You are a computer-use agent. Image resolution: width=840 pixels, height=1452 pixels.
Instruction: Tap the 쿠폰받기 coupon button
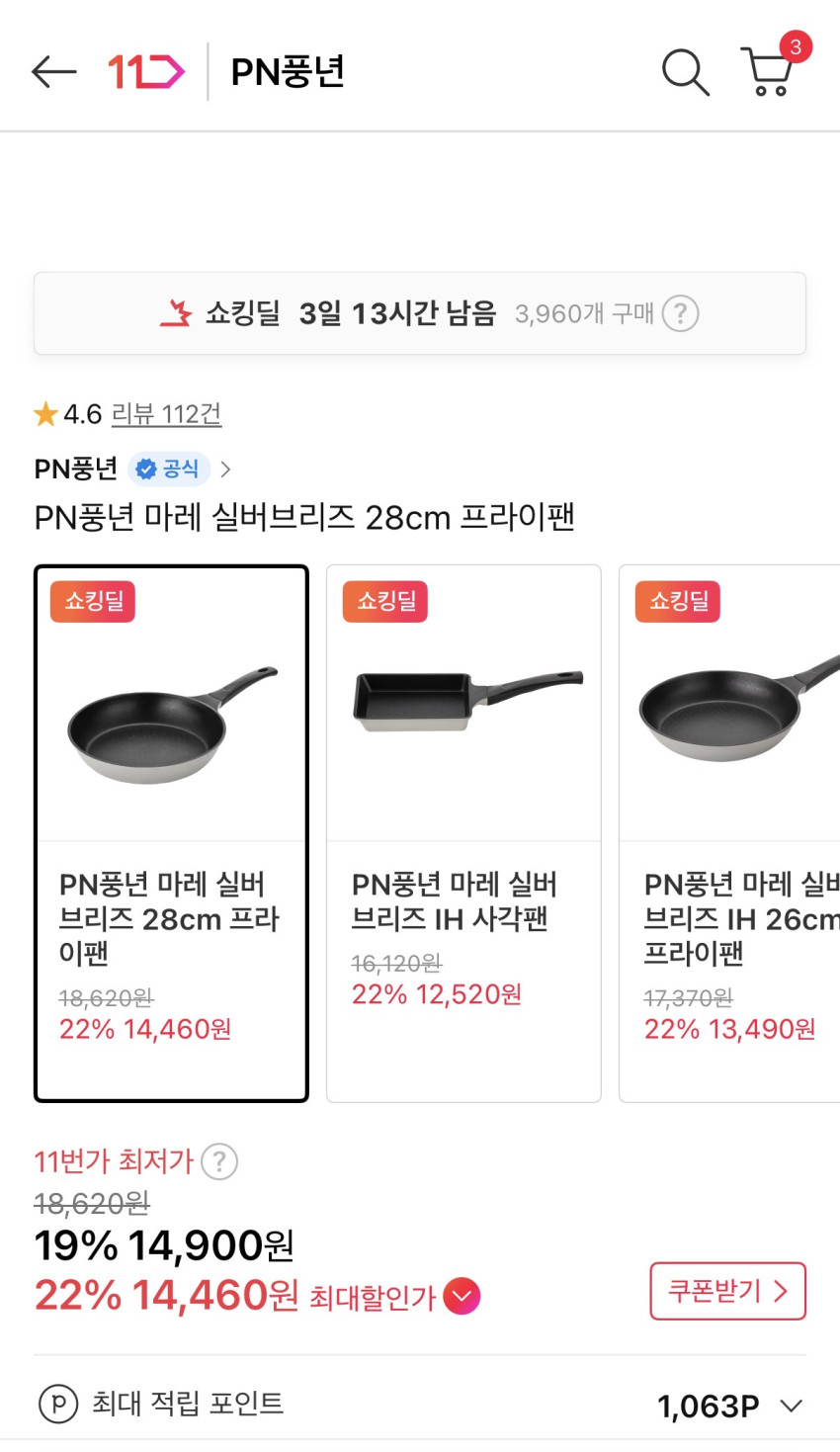(727, 1291)
